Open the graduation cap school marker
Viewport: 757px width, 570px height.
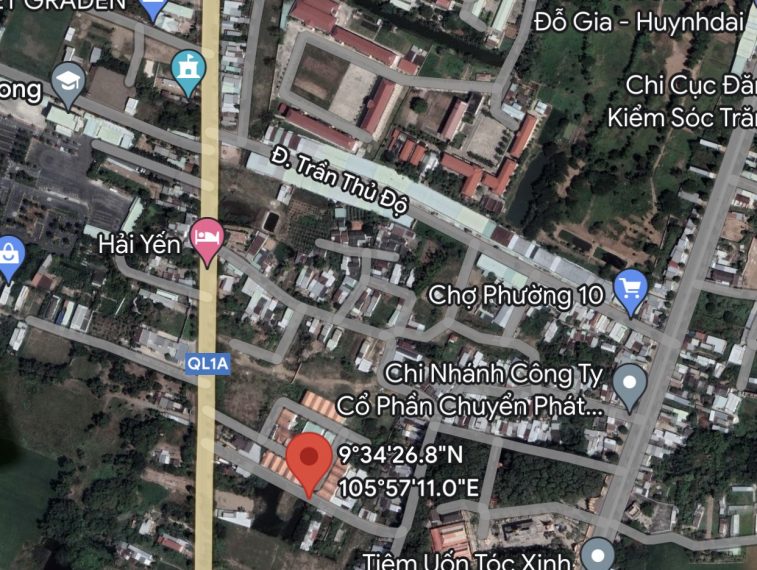pyautogui.click(x=67, y=79)
